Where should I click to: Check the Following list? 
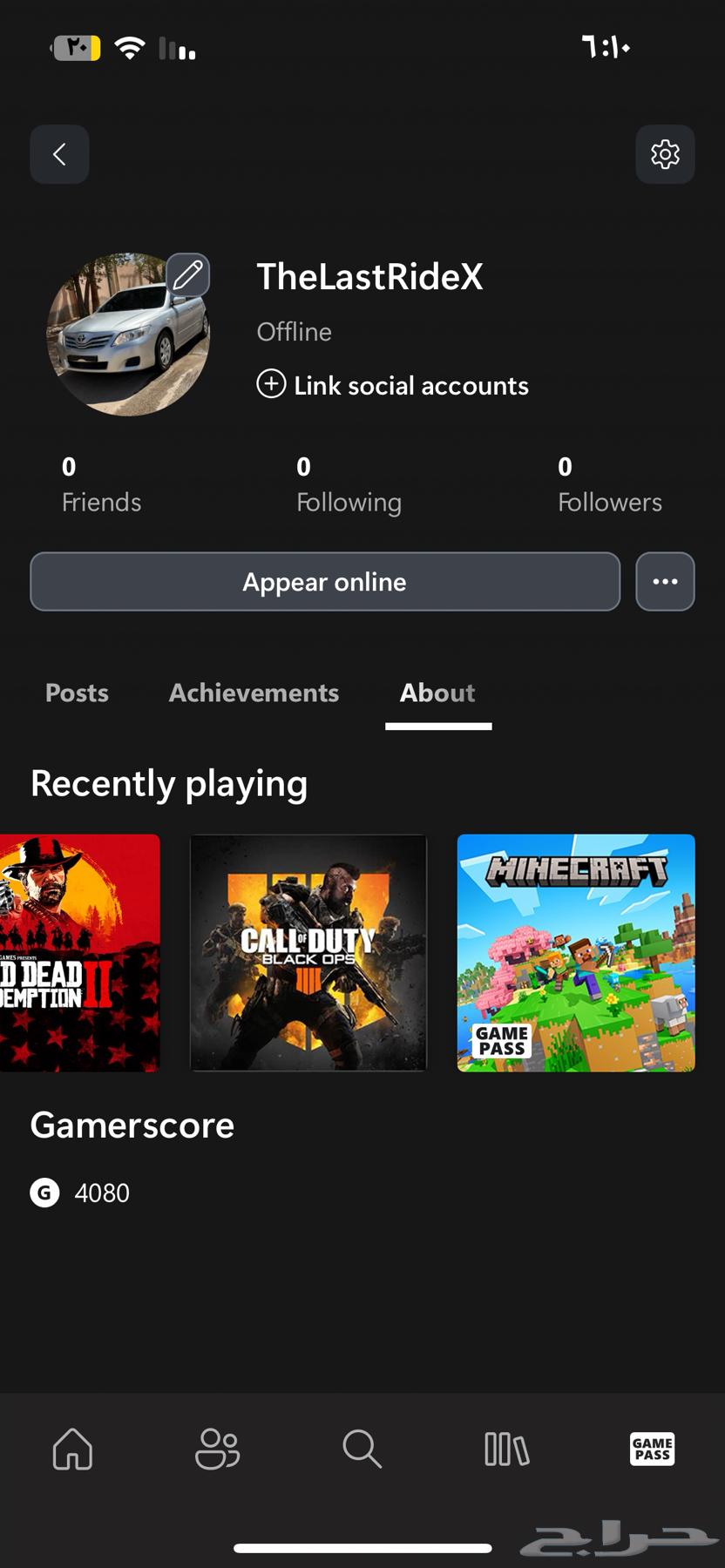tap(348, 483)
